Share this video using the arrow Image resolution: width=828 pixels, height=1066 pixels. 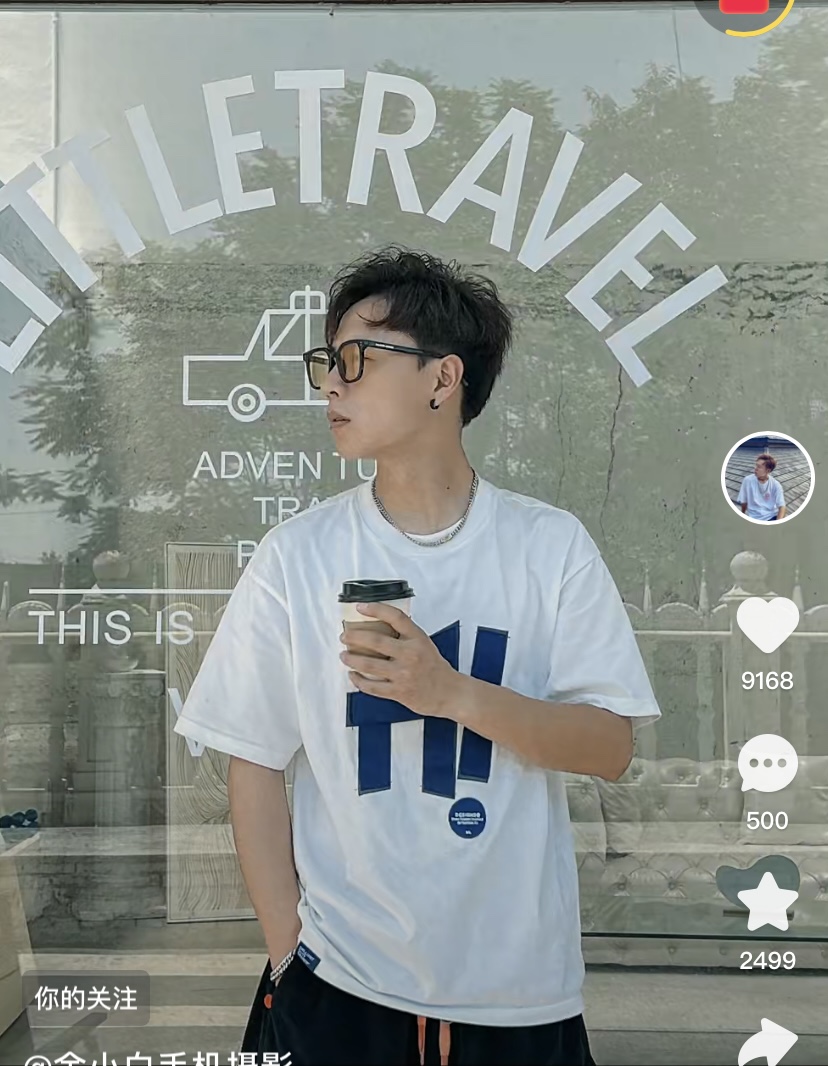coord(767,1043)
